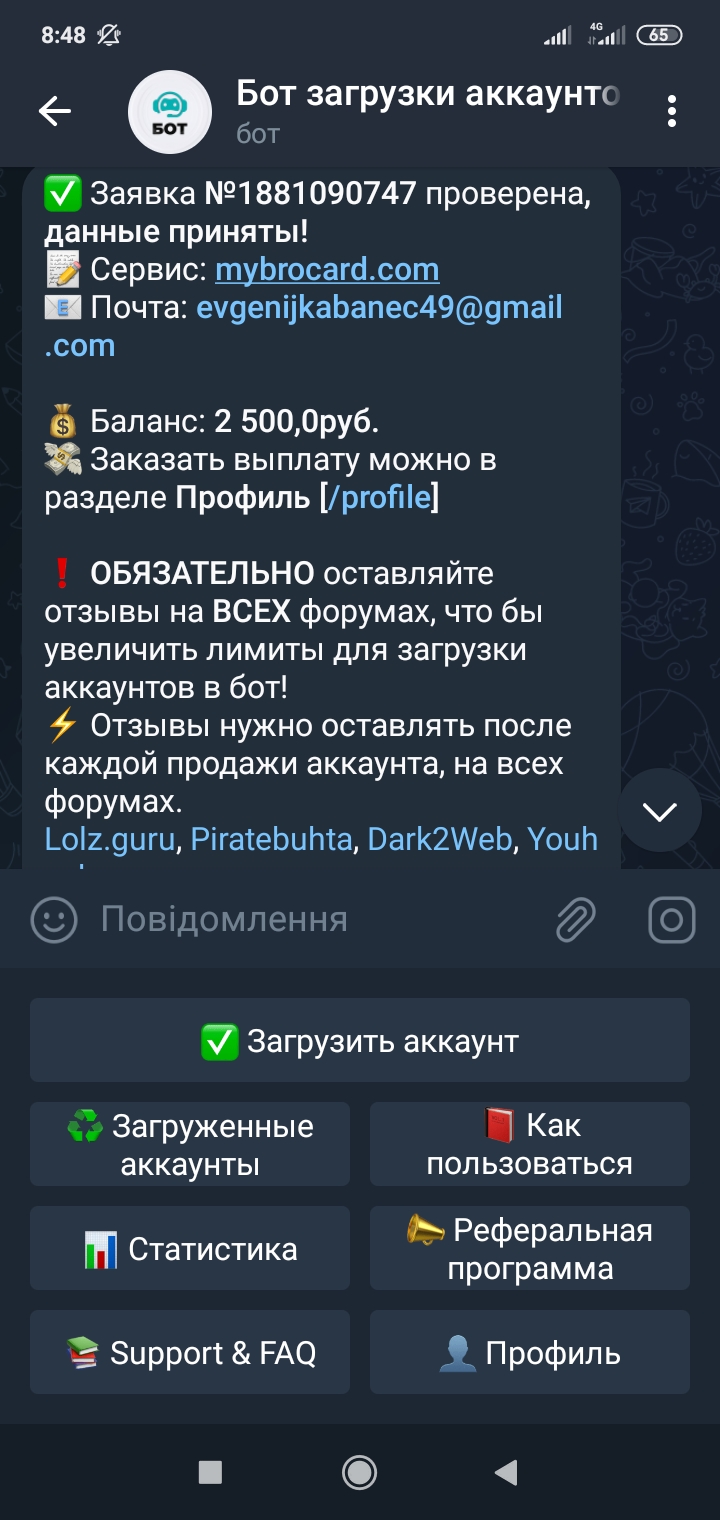Image resolution: width=720 pixels, height=1520 pixels.
Task: Open Реферальная программа
Action: pyautogui.click(x=530, y=1249)
